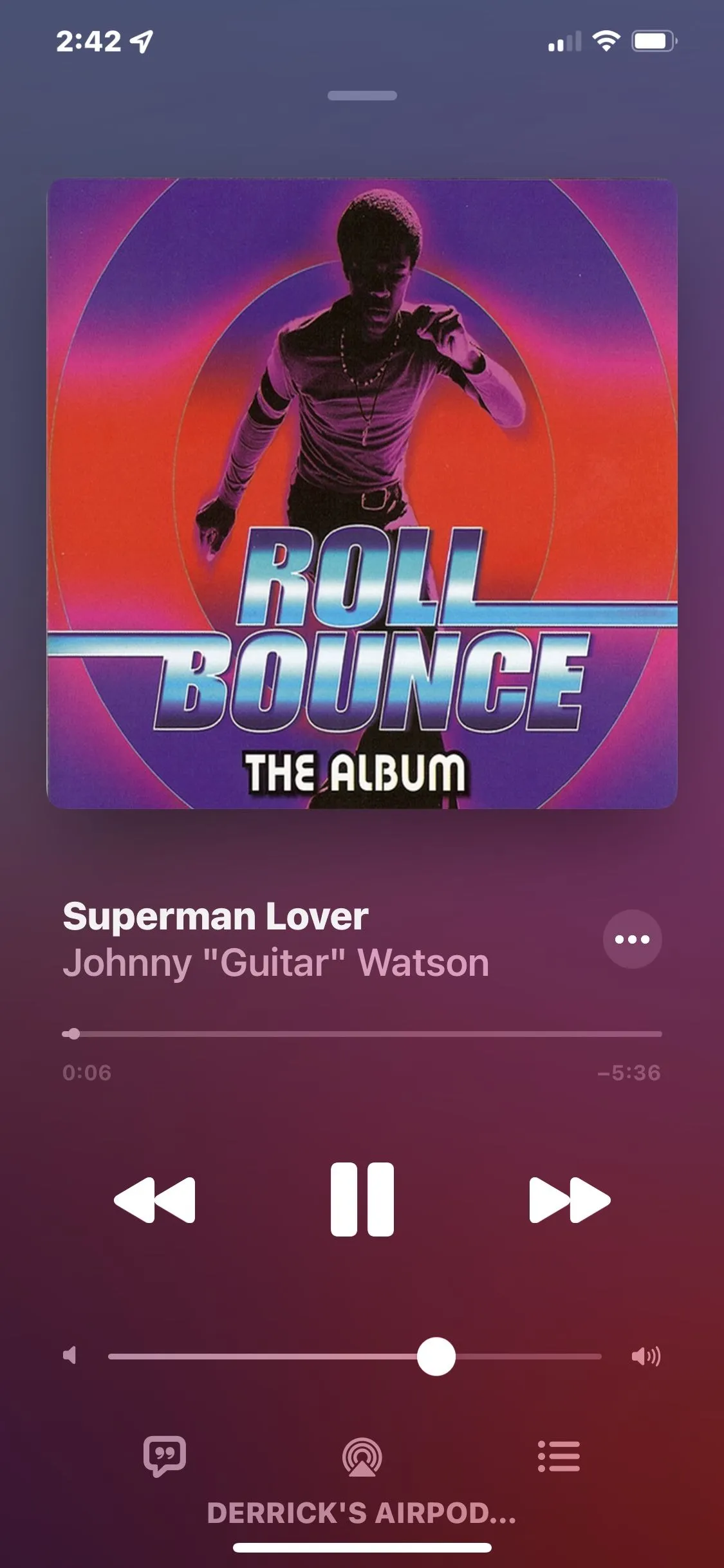
Task: Skip back to the previous track
Action: [154, 1200]
